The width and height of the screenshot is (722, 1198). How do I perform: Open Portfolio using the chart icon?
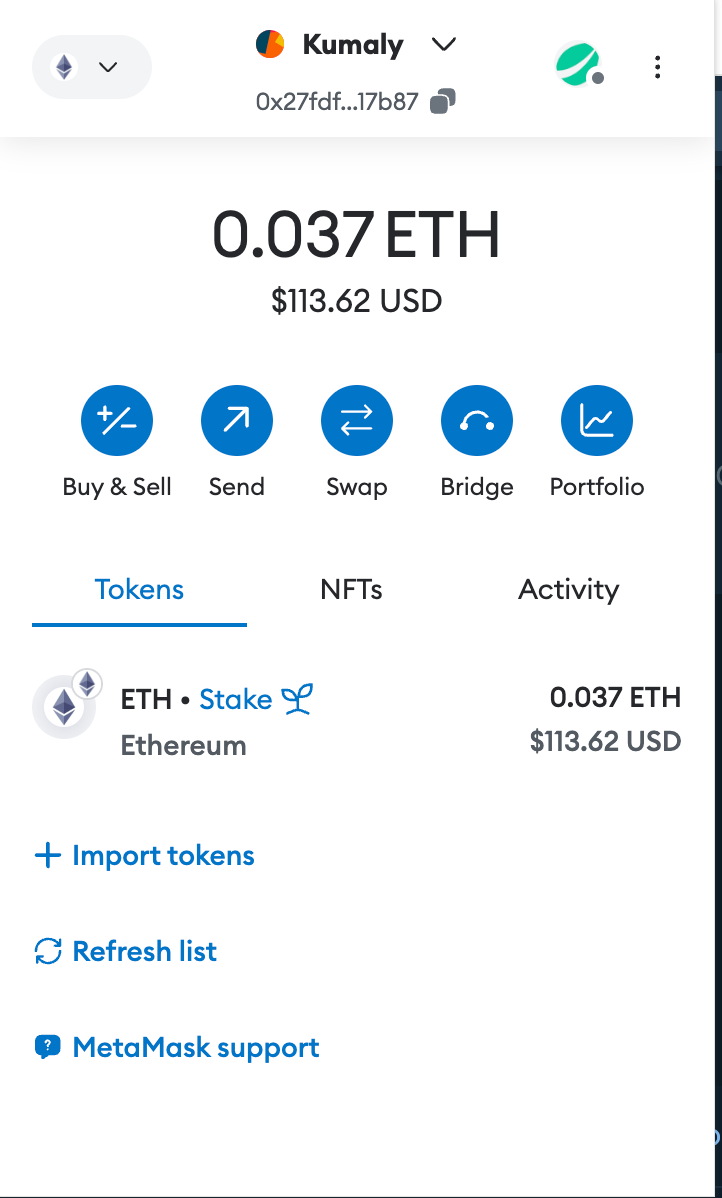pyautogui.click(x=597, y=420)
